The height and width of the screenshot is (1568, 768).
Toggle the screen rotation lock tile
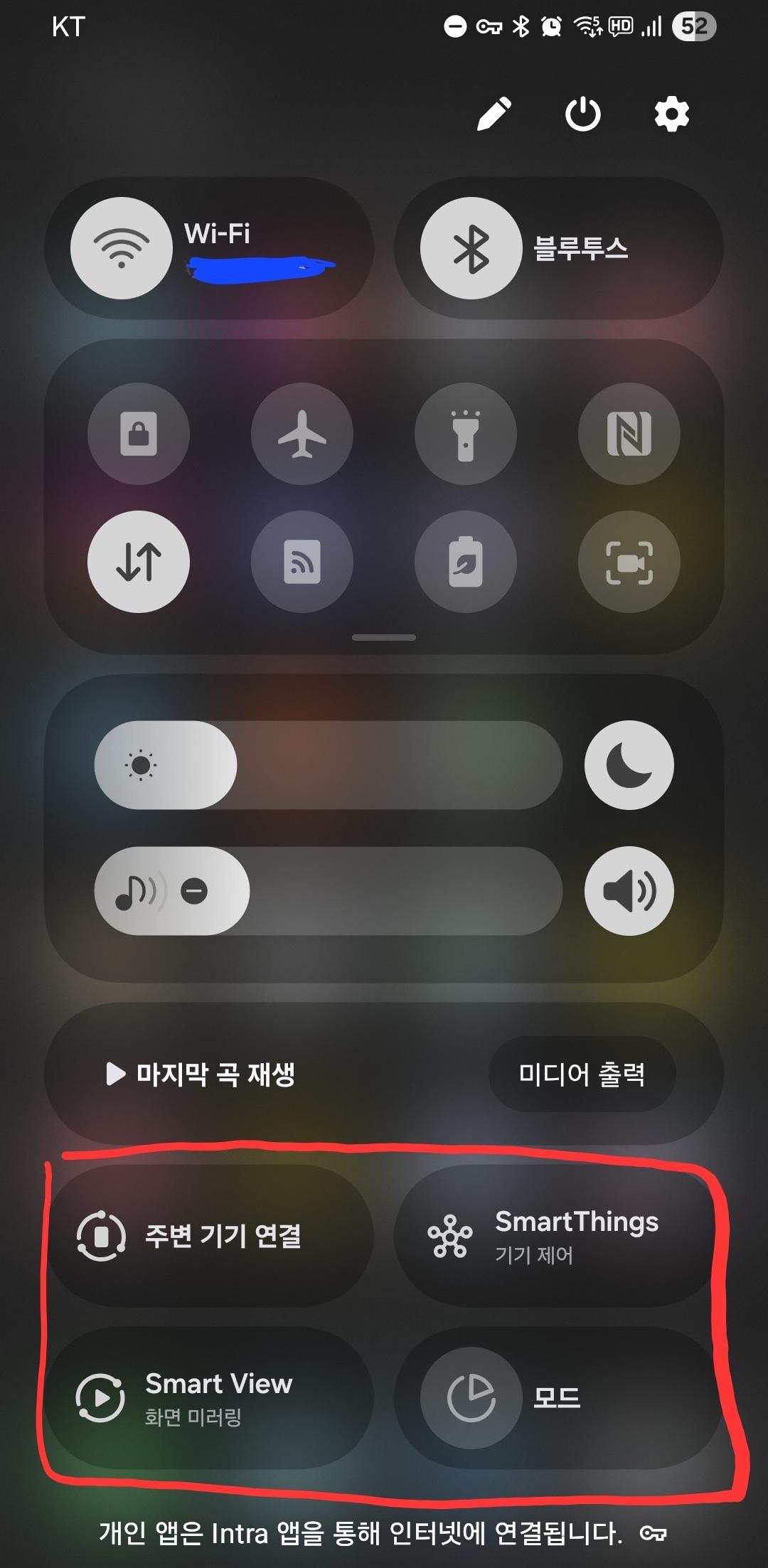coord(139,434)
